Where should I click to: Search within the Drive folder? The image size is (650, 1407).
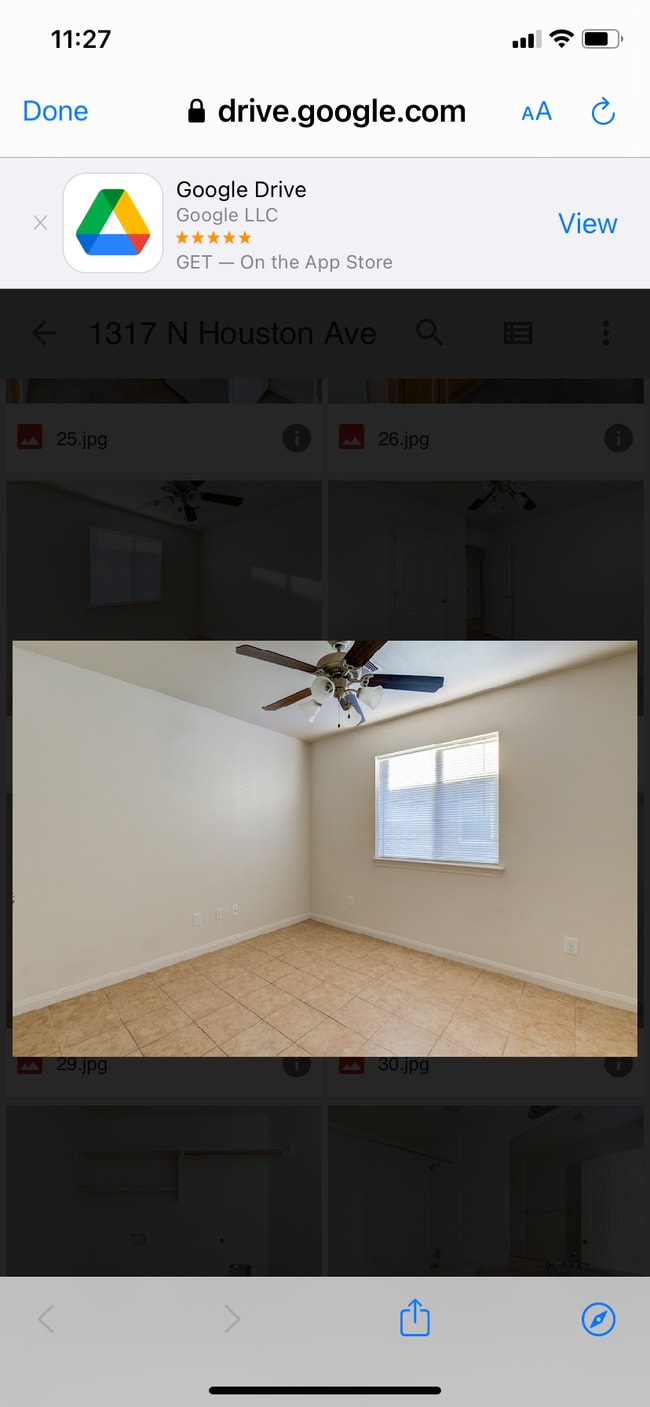click(x=429, y=333)
